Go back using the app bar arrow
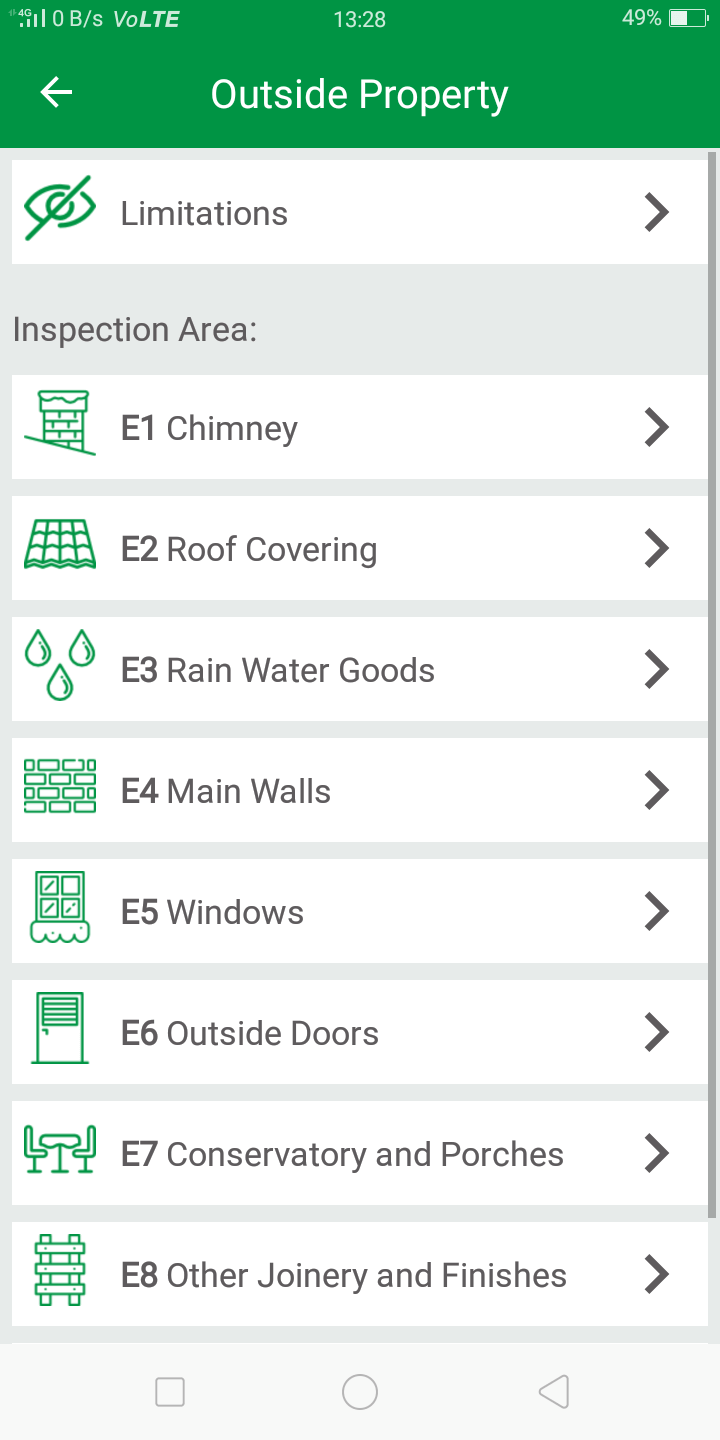 [57, 93]
